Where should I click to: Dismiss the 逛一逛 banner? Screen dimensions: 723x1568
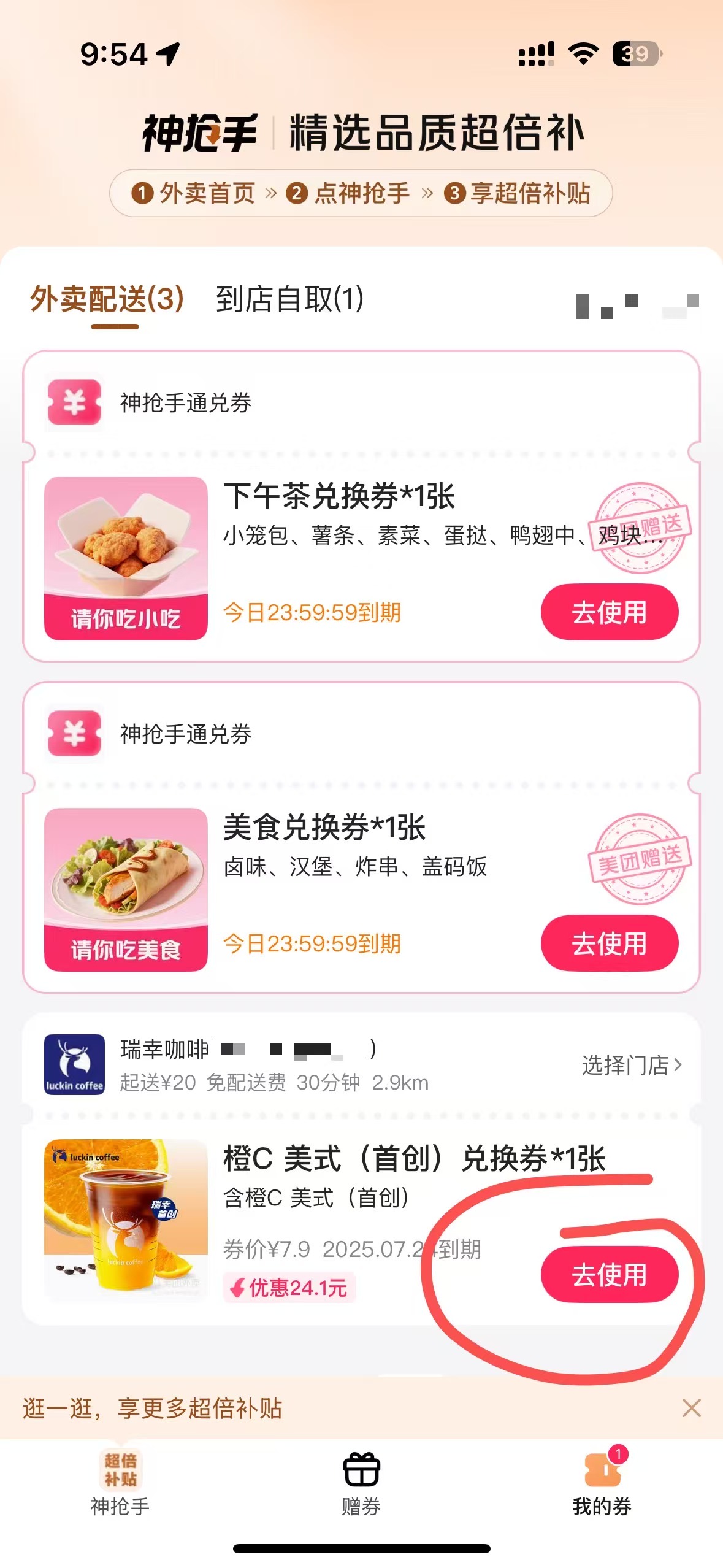pos(691,1408)
